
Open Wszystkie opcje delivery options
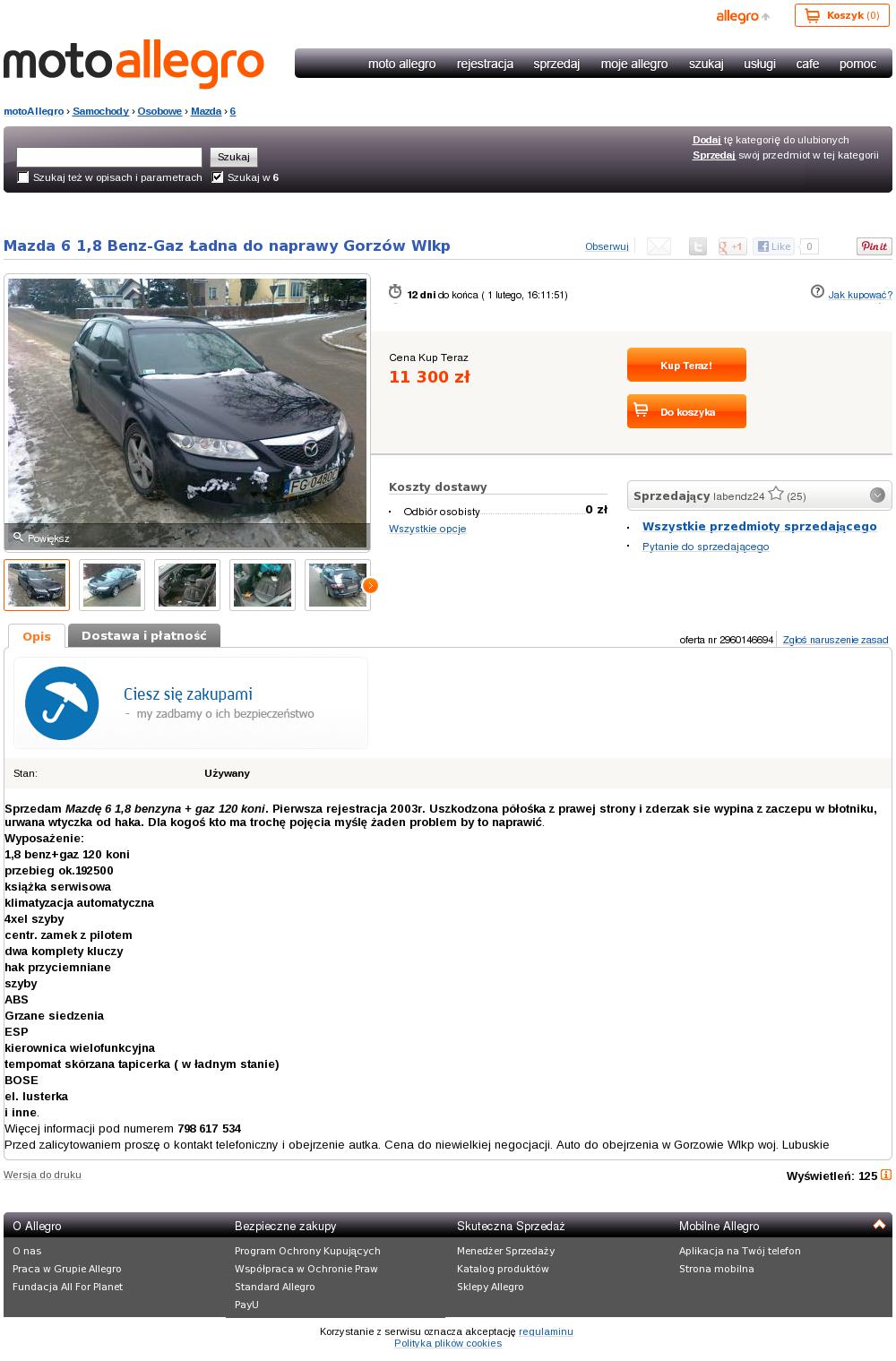pyautogui.click(x=427, y=529)
